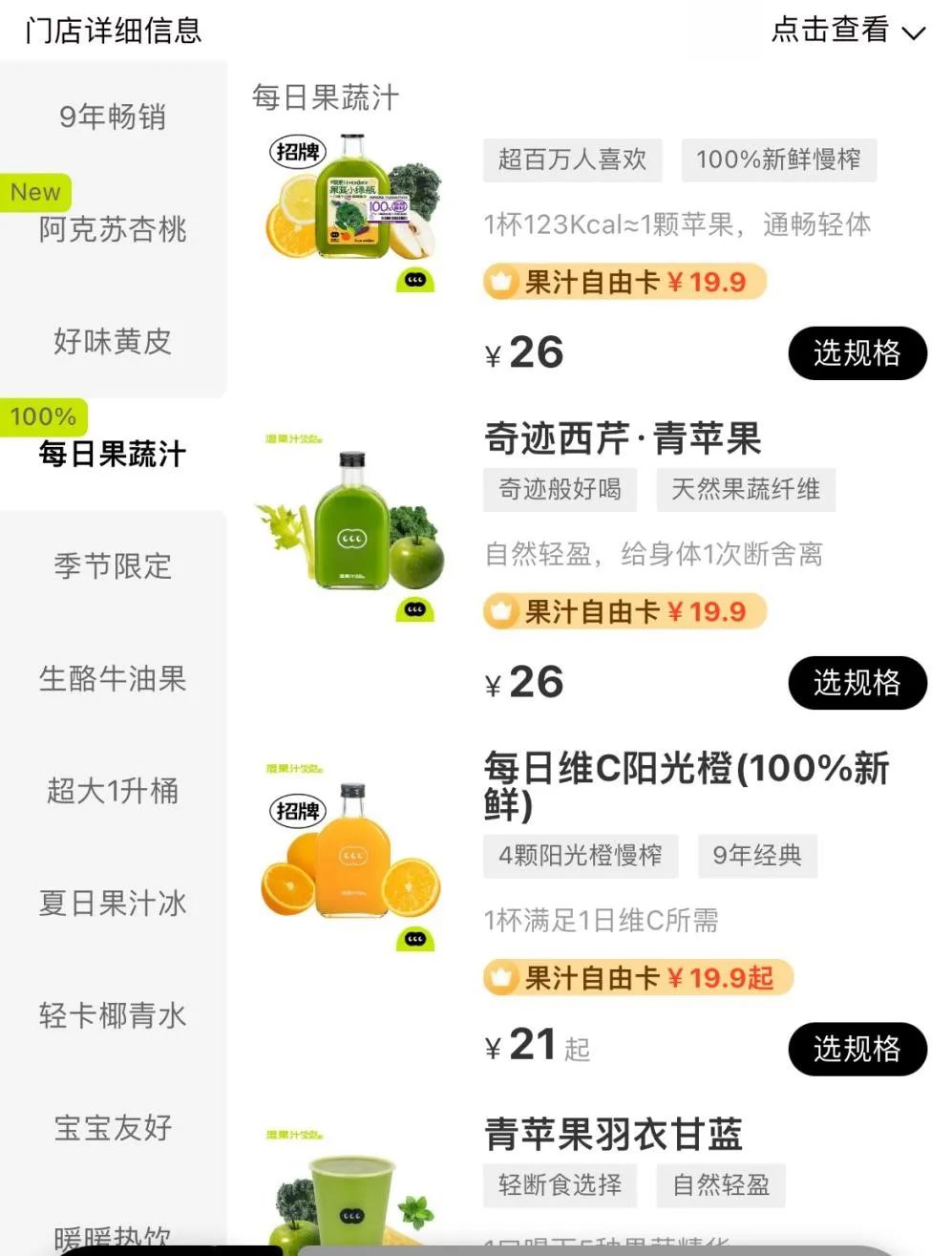Go to the 每日果蔬汁 category
The image size is (952, 1256).
click(x=113, y=454)
